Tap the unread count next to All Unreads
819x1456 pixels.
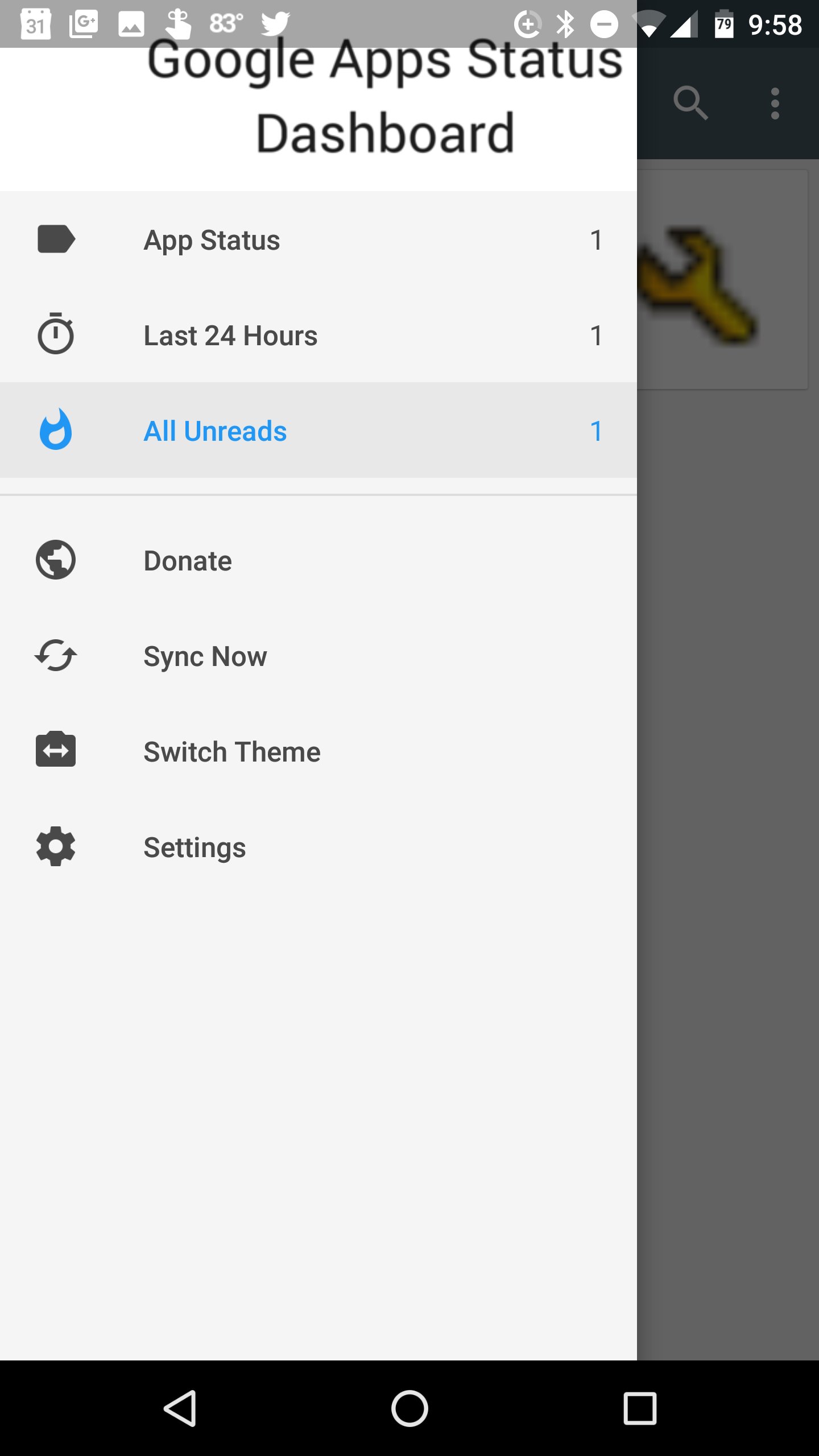click(597, 431)
